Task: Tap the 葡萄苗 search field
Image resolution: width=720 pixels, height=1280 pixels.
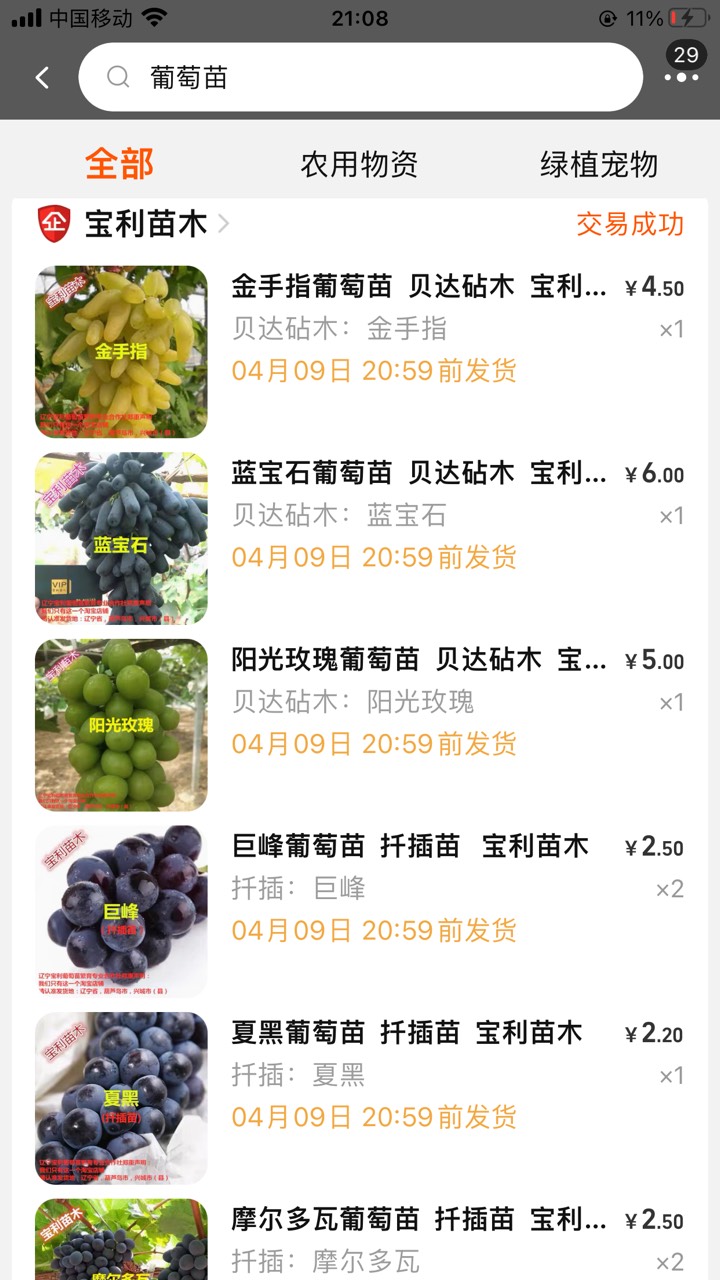Action: (360, 77)
